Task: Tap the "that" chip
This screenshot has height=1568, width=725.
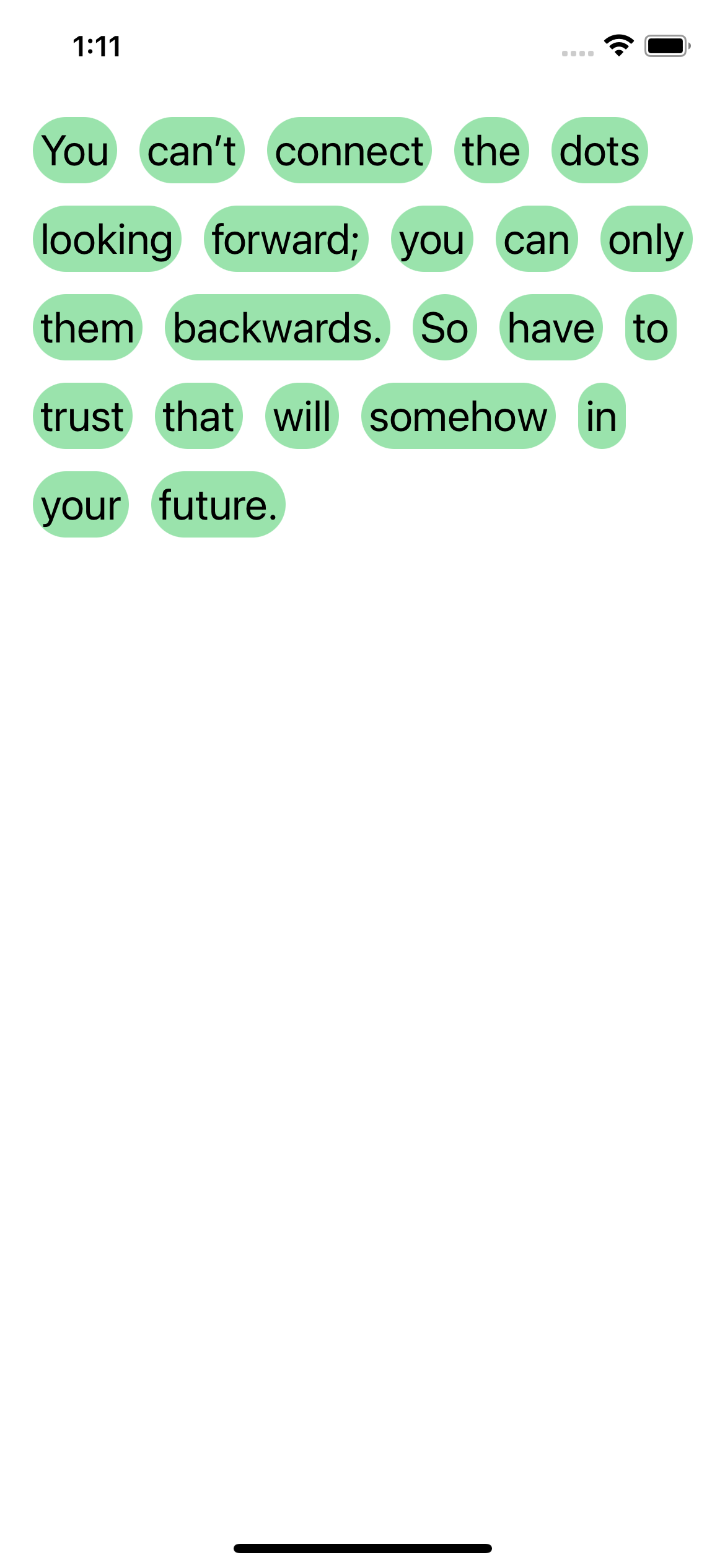Action: coord(199,416)
